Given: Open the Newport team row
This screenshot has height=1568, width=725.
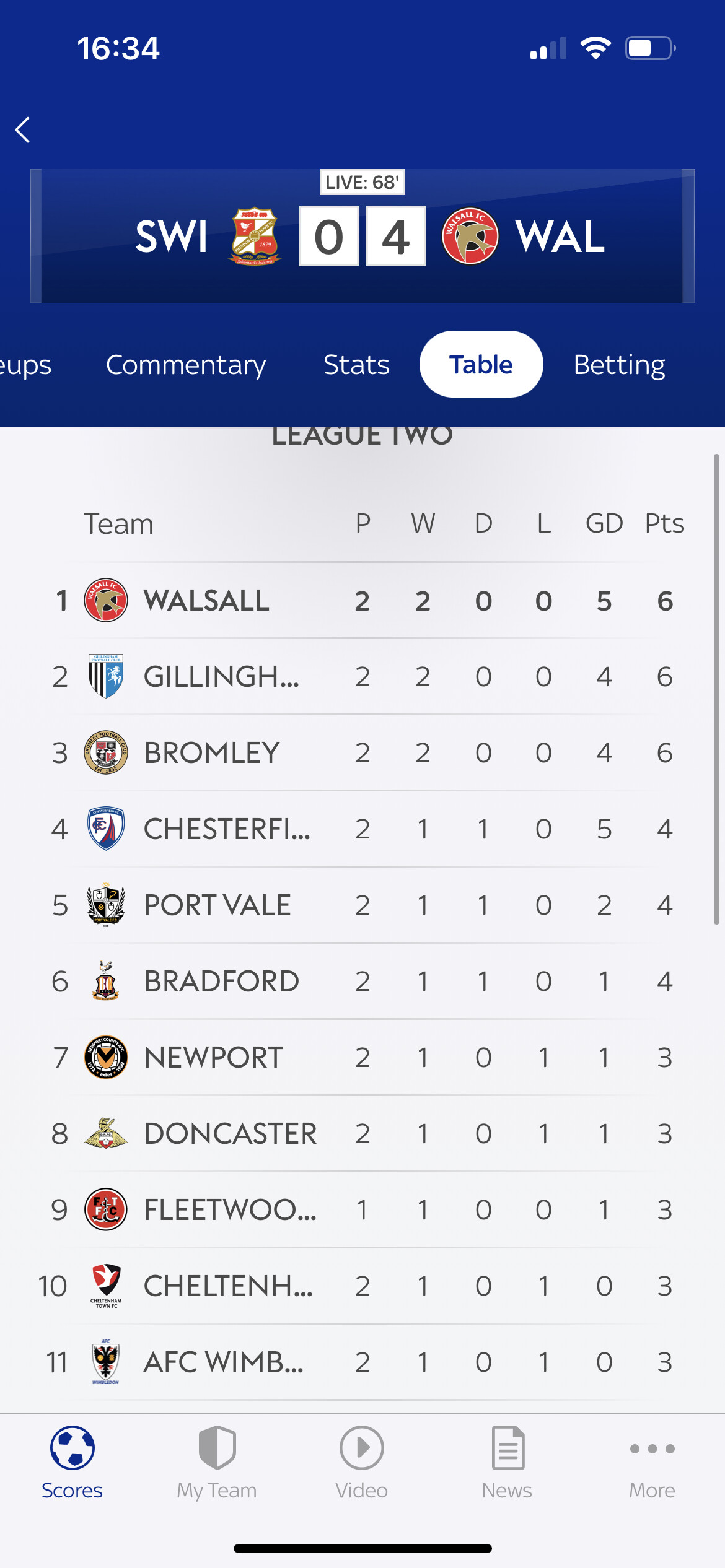Looking at the screenshot, I should tap(362, 1057).
